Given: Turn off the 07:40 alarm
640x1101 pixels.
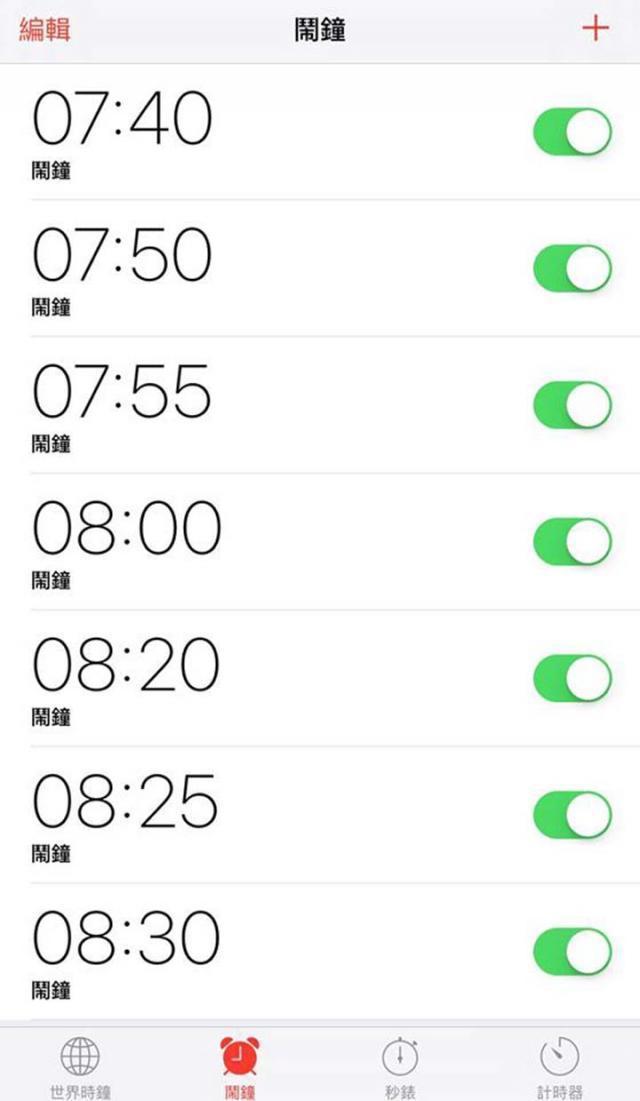Looking at the screenshot, I should point(573,131).
